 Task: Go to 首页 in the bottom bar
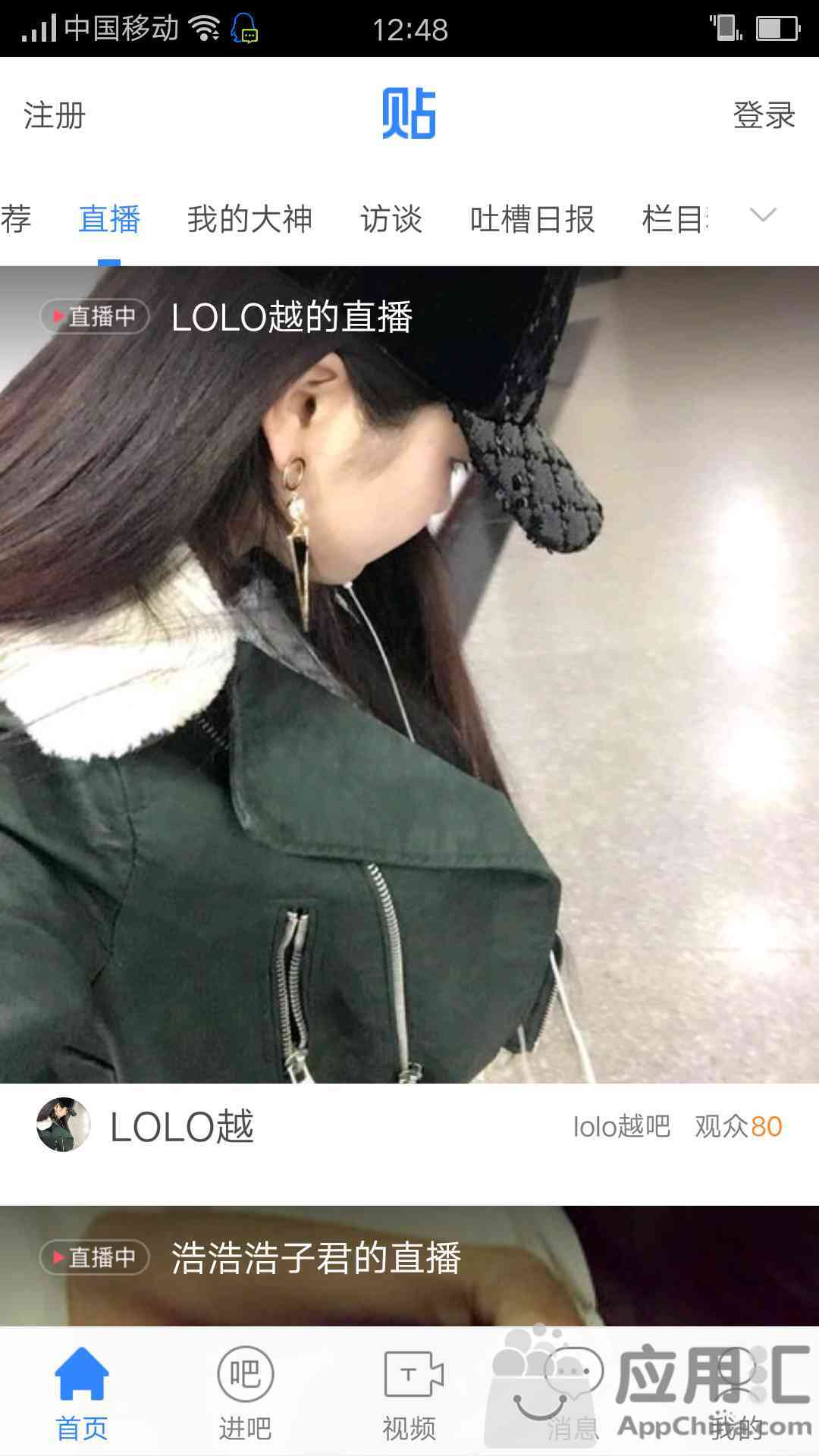pyautogui.click(x=82, y=1394)
